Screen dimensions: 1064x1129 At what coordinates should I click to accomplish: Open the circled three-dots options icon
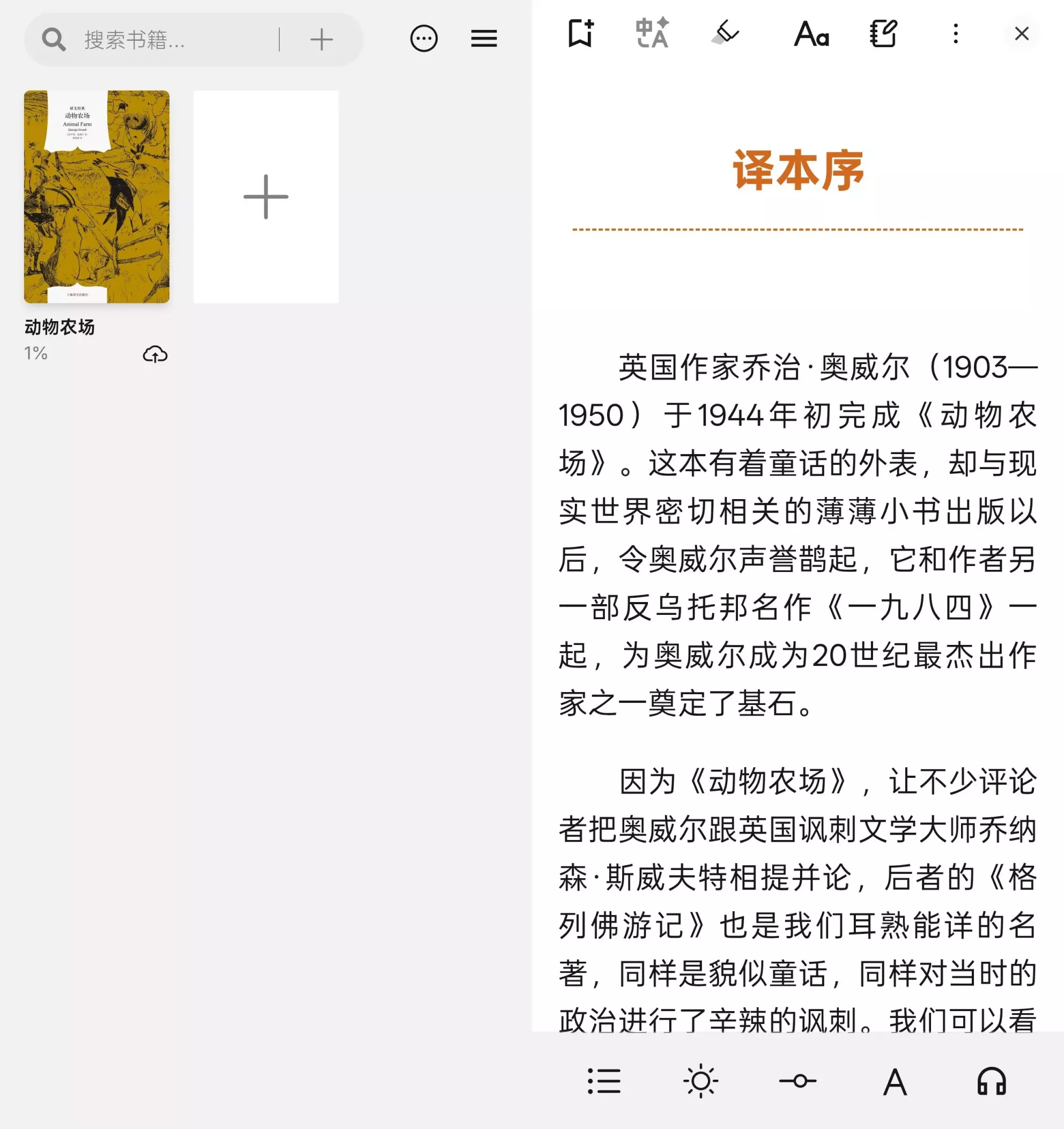coord(424,39)
